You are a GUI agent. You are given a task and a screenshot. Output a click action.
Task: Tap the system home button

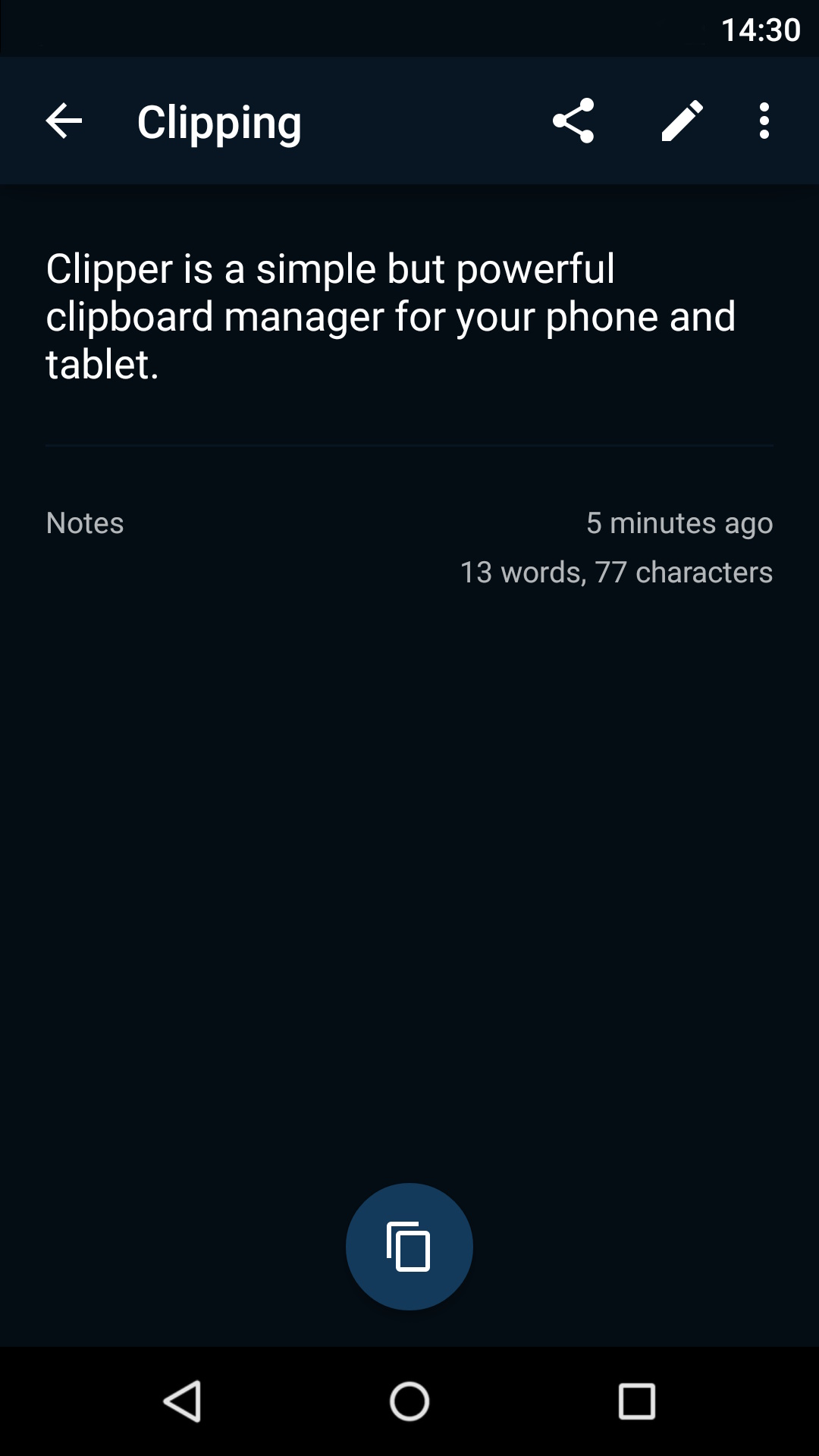[x=409, y=1401]
